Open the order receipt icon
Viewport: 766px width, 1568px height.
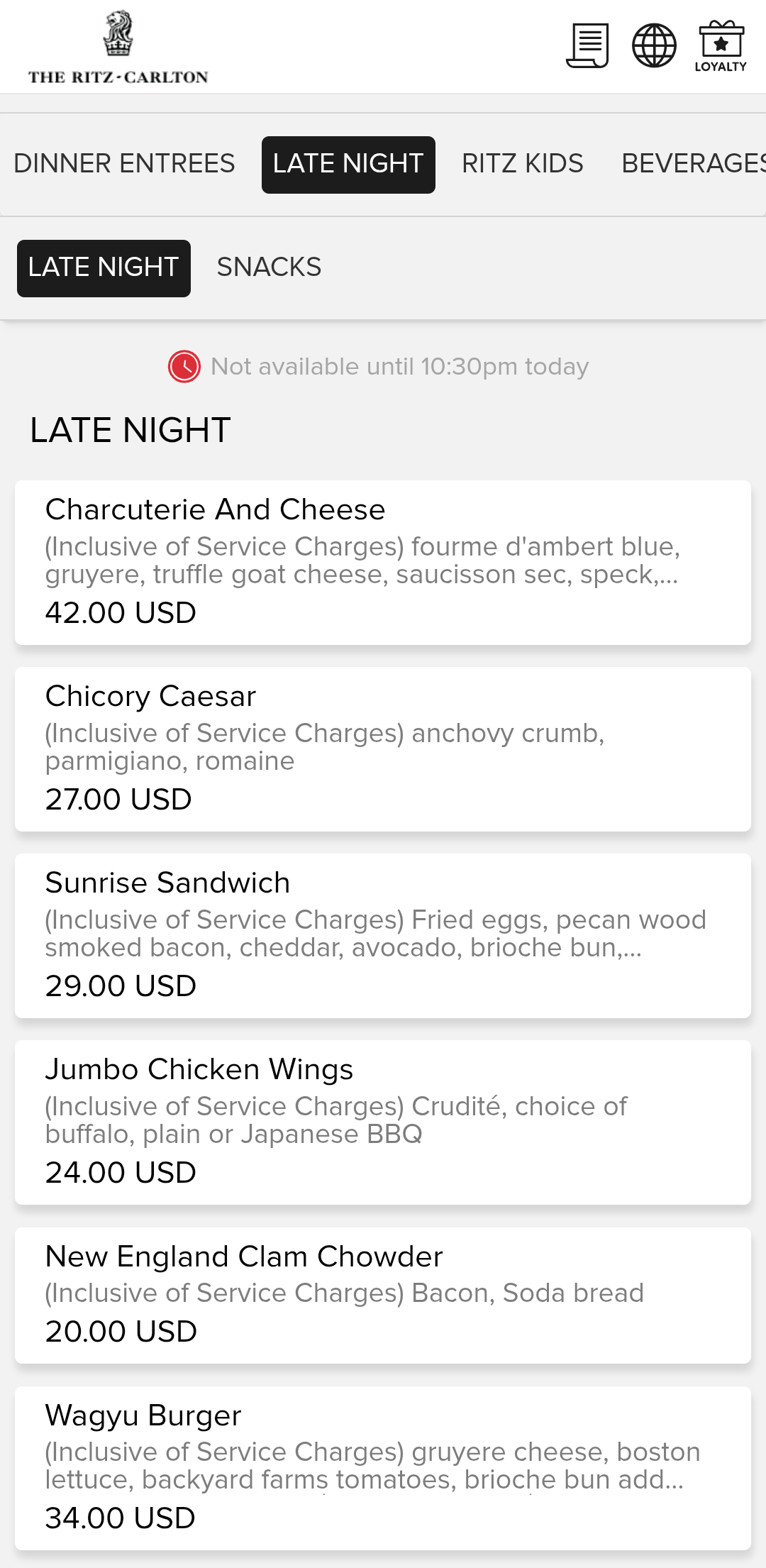(x=587, y=45)
